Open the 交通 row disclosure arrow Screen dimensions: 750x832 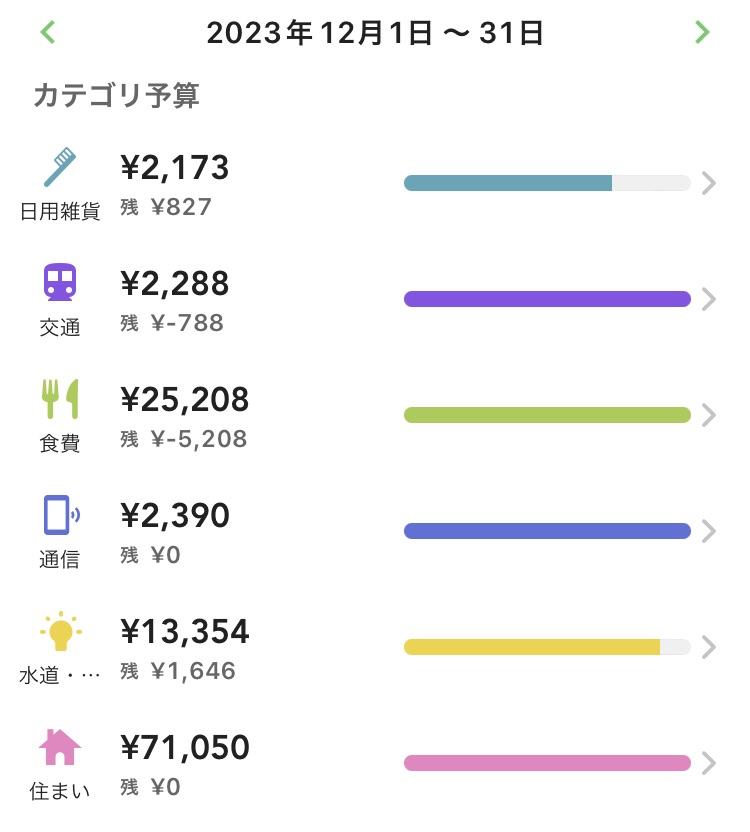(x=710, y=299)
